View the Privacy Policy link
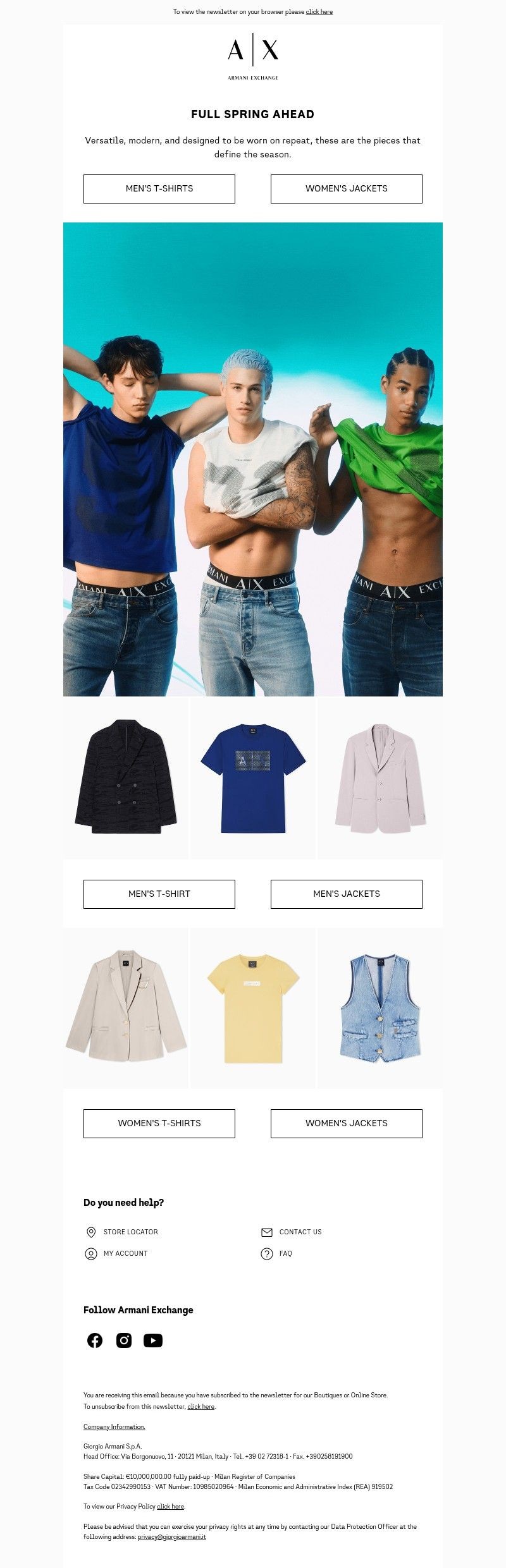 170,1507
